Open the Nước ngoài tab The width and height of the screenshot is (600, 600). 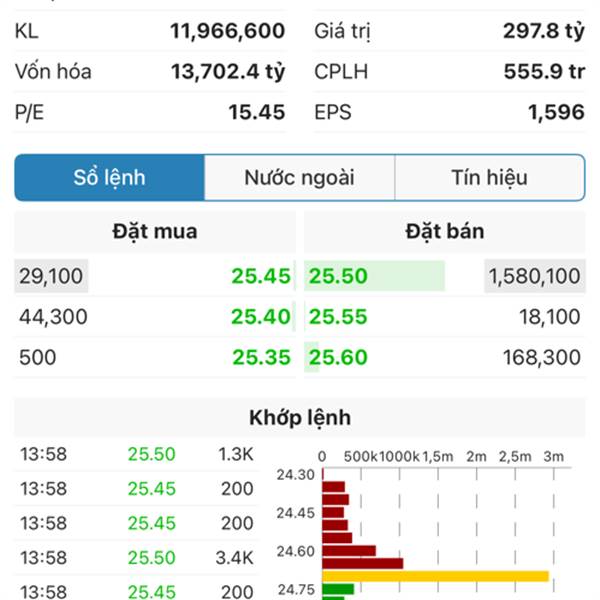[x=299, y=178]
